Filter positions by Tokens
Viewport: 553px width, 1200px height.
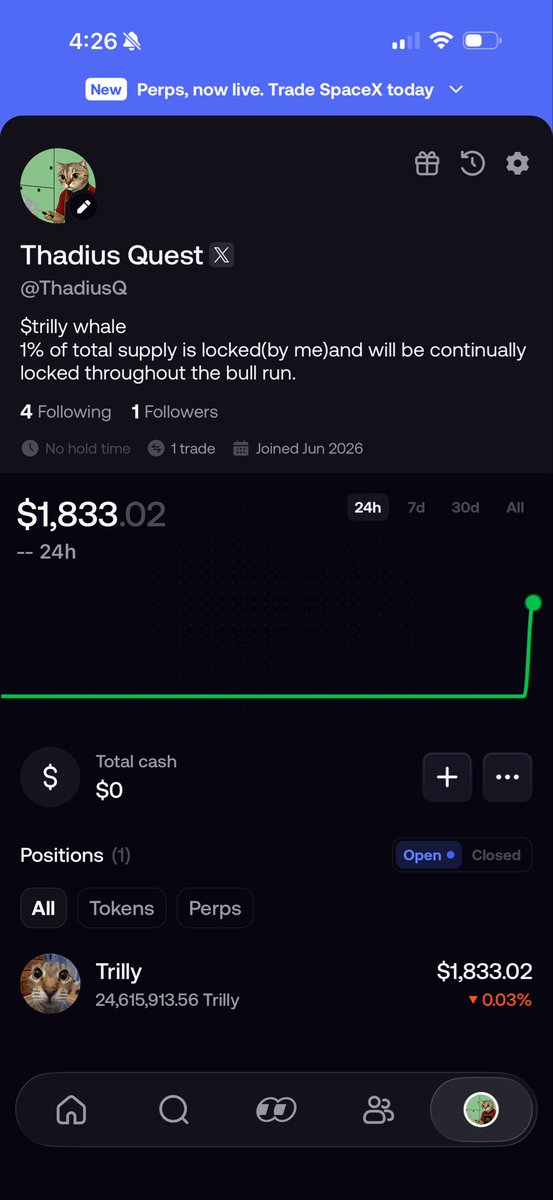tap(122, 909)
